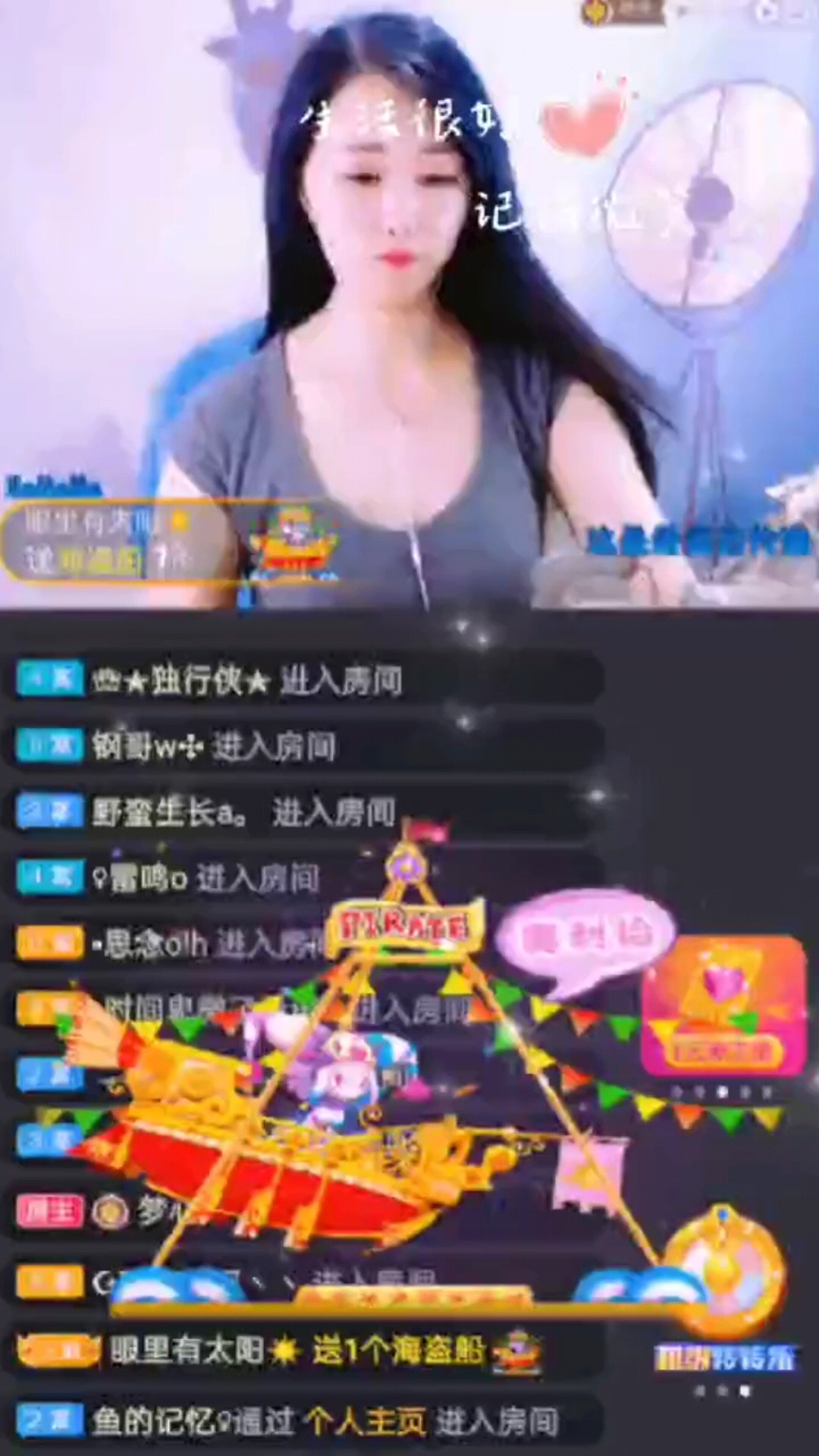Tap ♀雷鸣o entered-room message

303,878
